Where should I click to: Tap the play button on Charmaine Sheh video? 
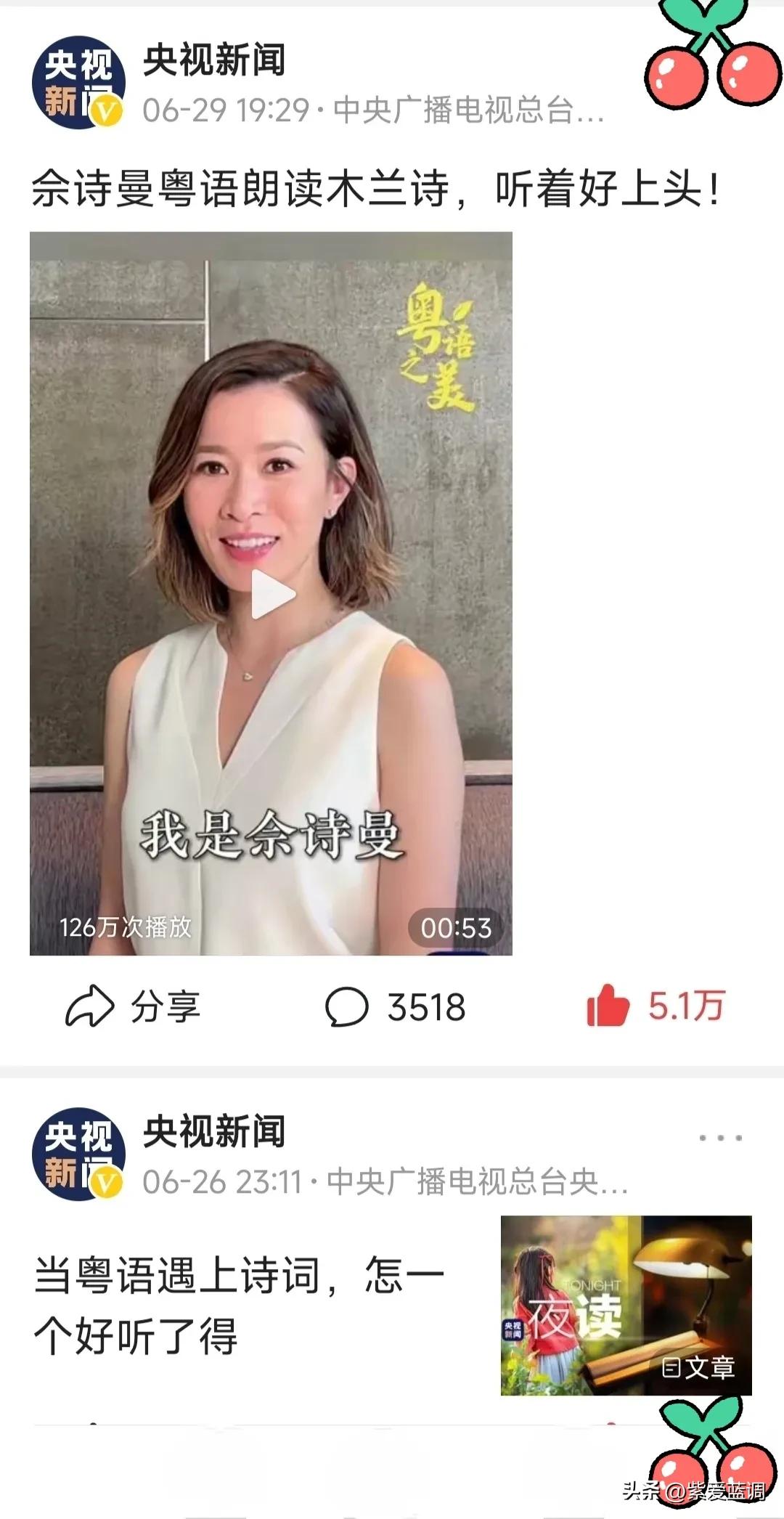(274, 595)
